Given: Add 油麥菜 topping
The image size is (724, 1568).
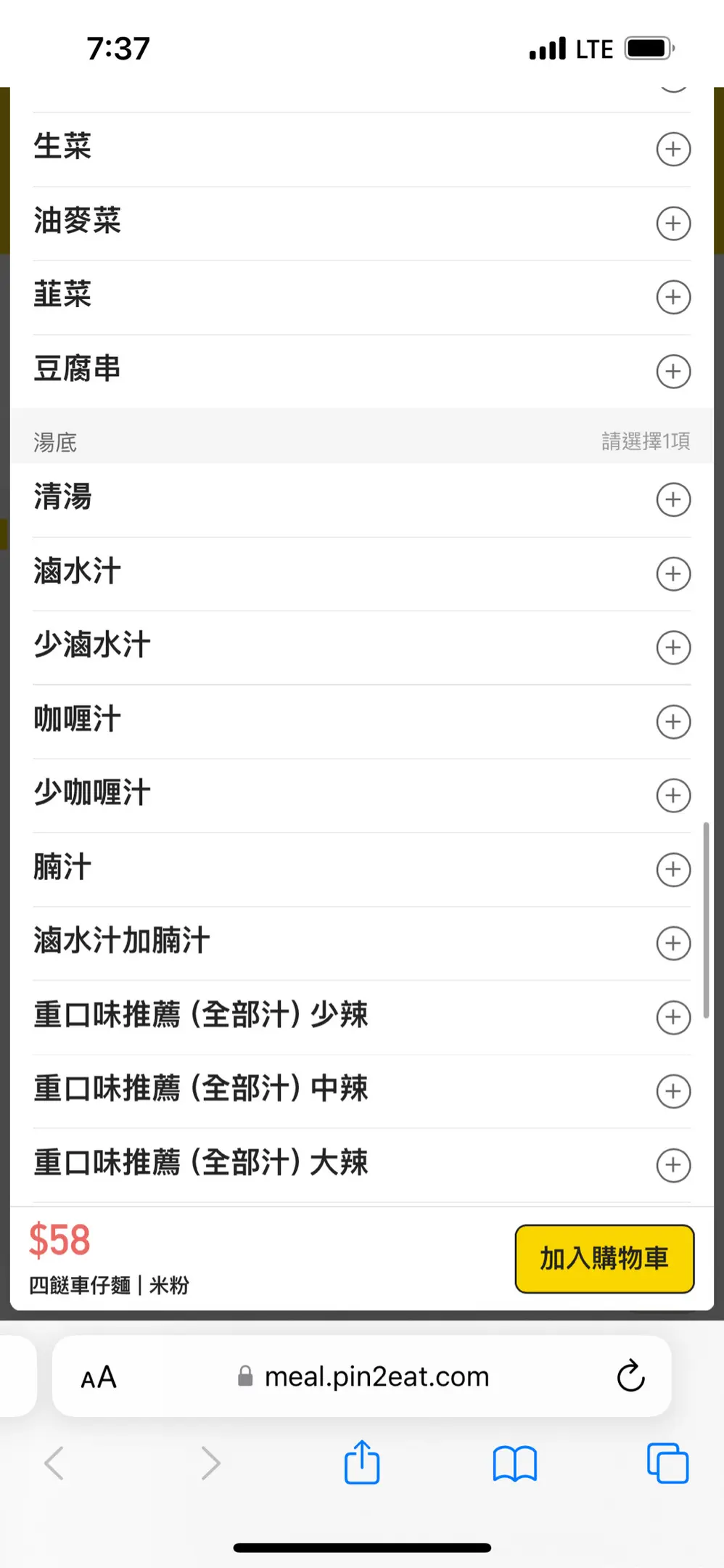Looking at the screenshot, I should [x=673, y=224].
